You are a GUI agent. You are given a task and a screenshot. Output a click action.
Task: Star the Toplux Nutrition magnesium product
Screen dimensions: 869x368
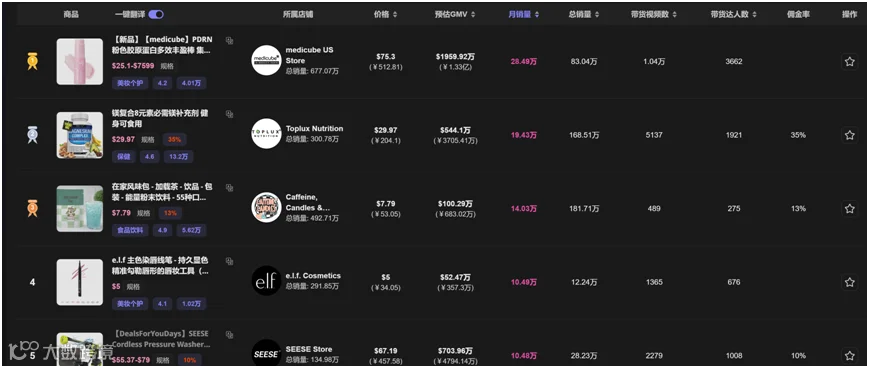850,135
